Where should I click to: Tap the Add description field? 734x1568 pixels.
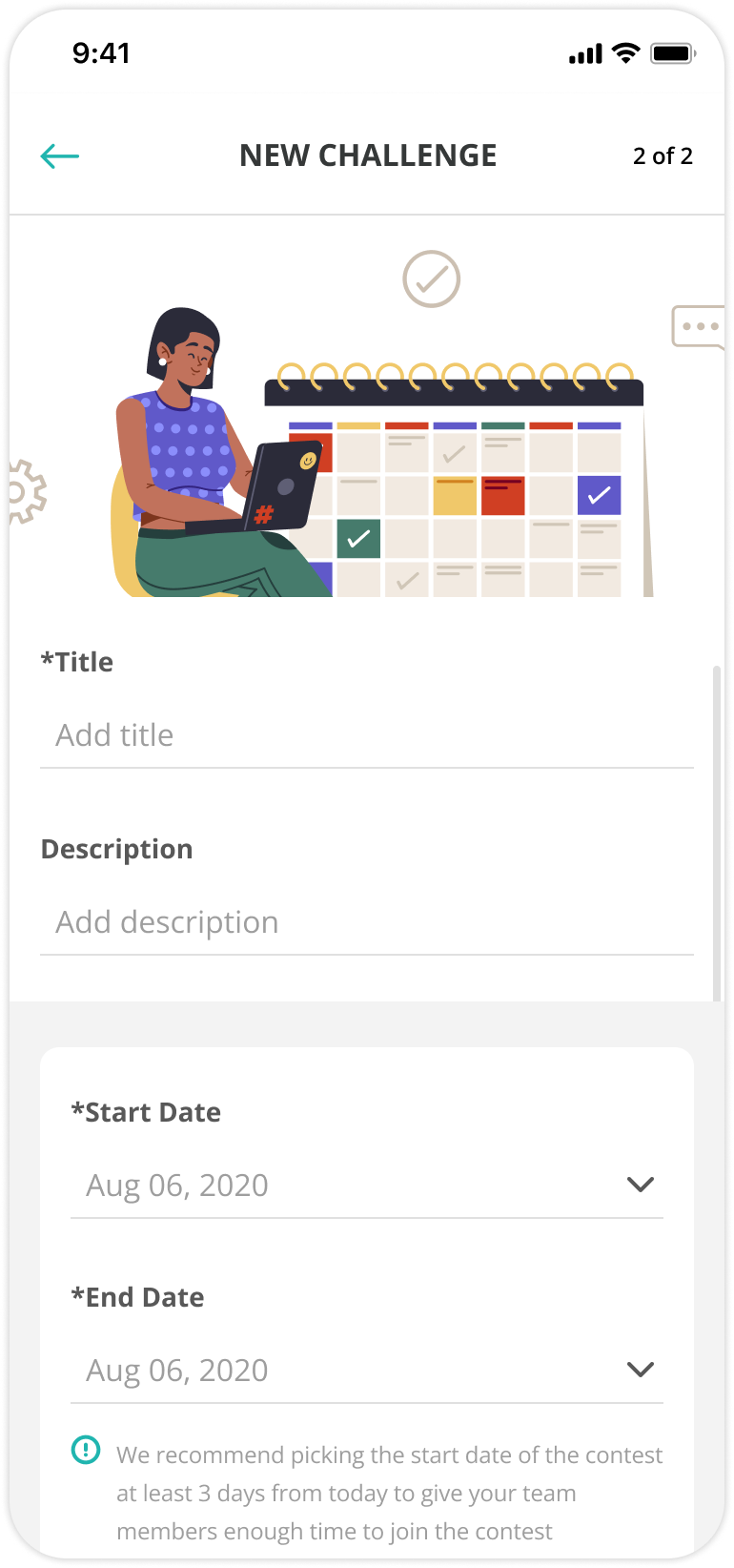(366, 922)
